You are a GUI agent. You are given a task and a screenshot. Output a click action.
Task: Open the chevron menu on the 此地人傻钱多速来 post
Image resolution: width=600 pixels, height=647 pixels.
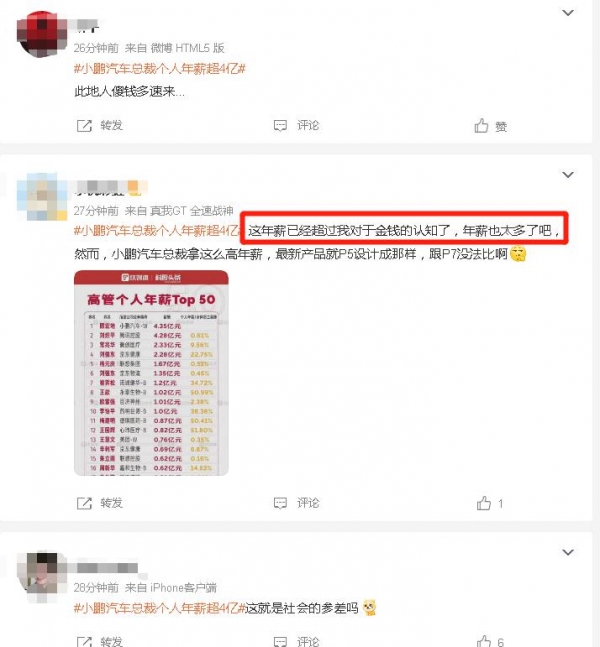[568, 14]
